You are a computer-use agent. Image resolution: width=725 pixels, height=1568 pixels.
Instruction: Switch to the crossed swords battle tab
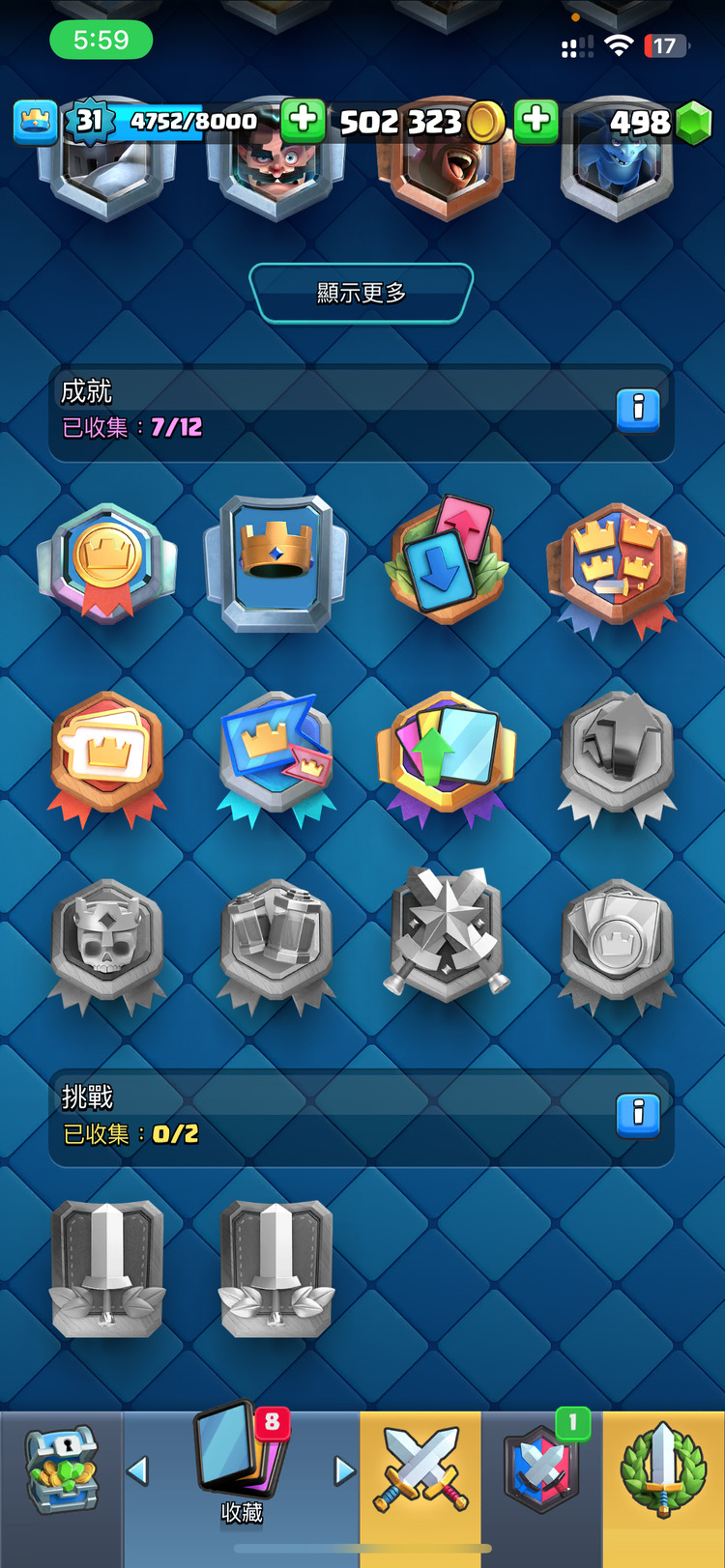pos(420,1468)
